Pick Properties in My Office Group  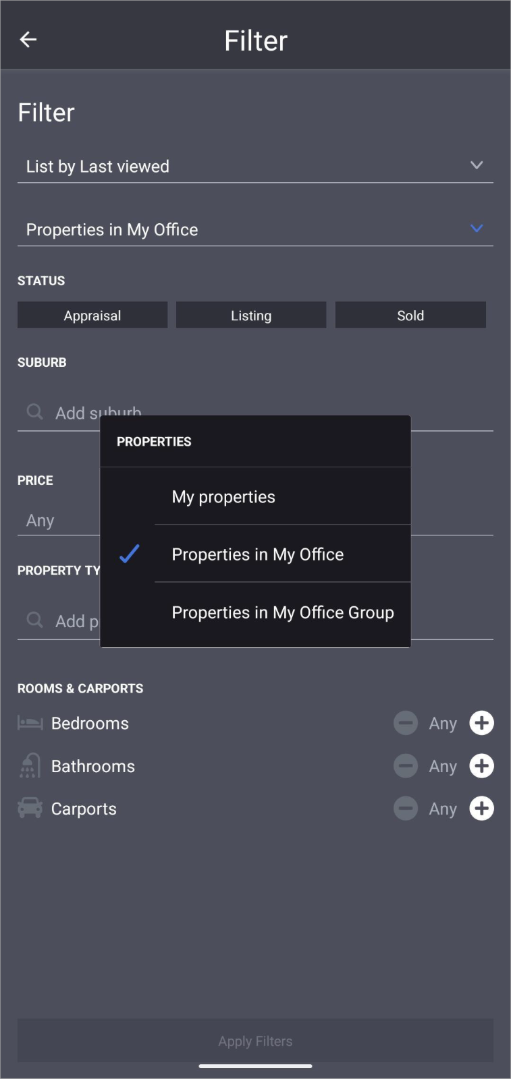[x=256, y=612]
